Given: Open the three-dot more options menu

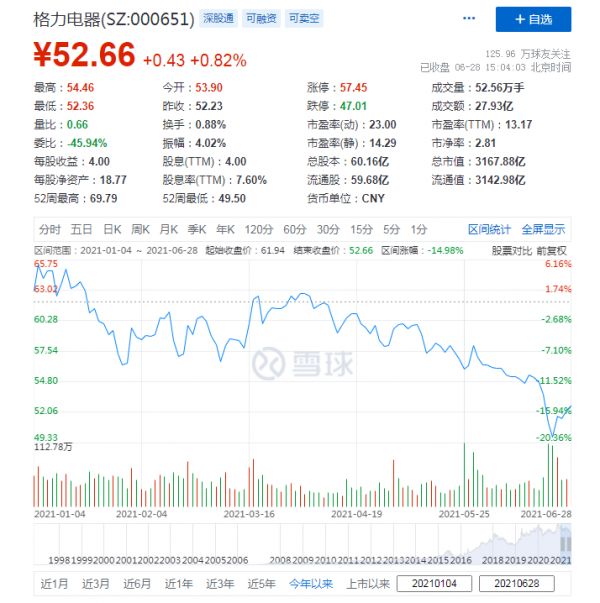Looking at the screenshot, I should point(469,19).
